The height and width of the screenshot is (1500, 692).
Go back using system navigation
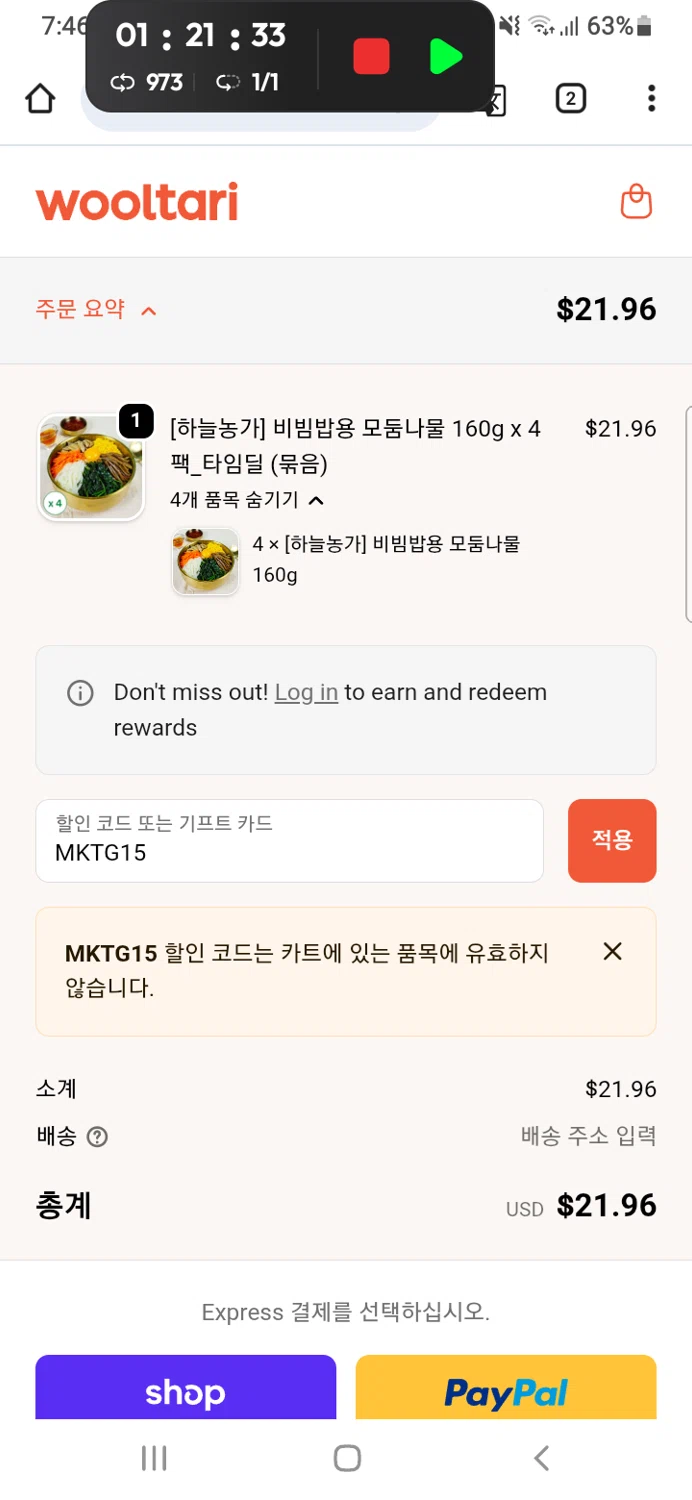pyautogui.click(x=541, y=1458)
